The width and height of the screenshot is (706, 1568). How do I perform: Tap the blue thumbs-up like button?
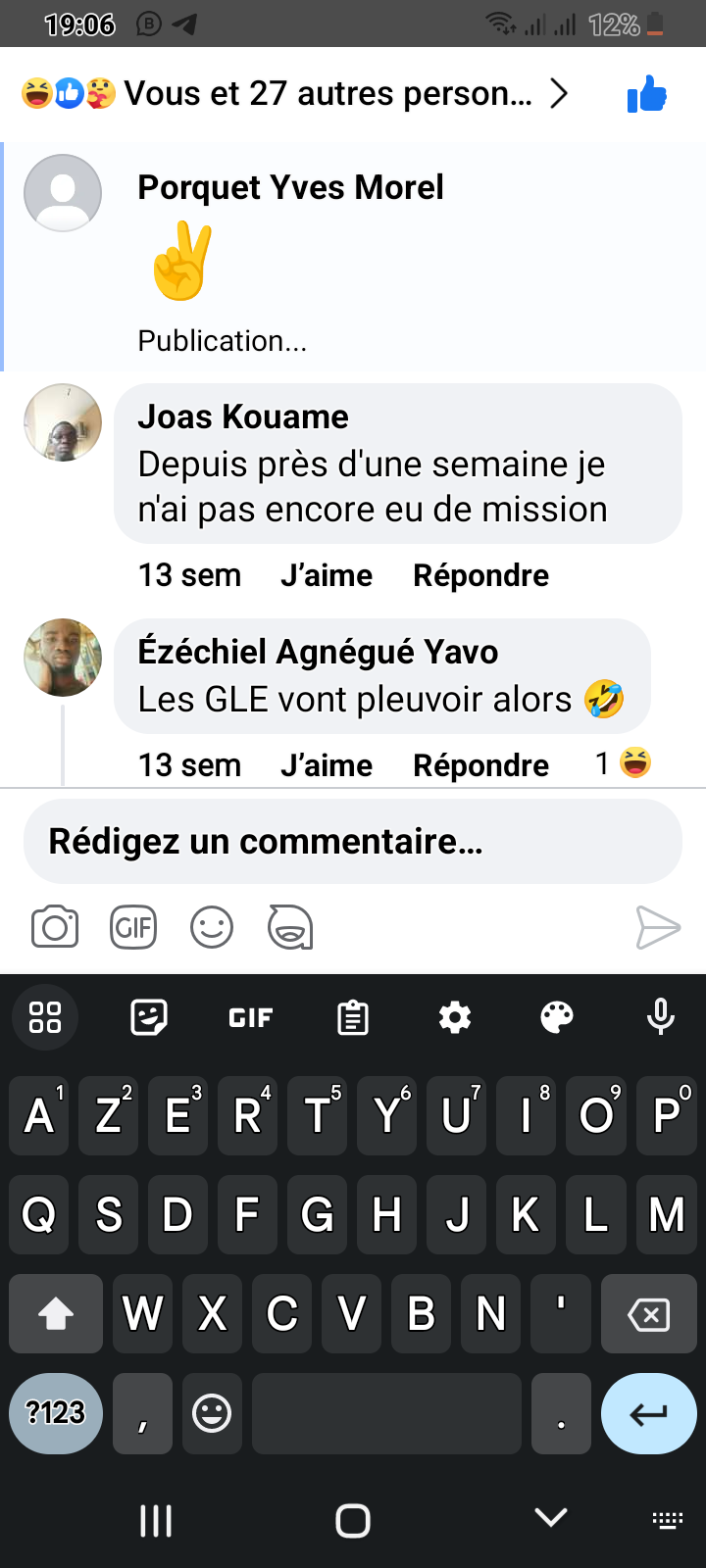(x=647, y=95)
